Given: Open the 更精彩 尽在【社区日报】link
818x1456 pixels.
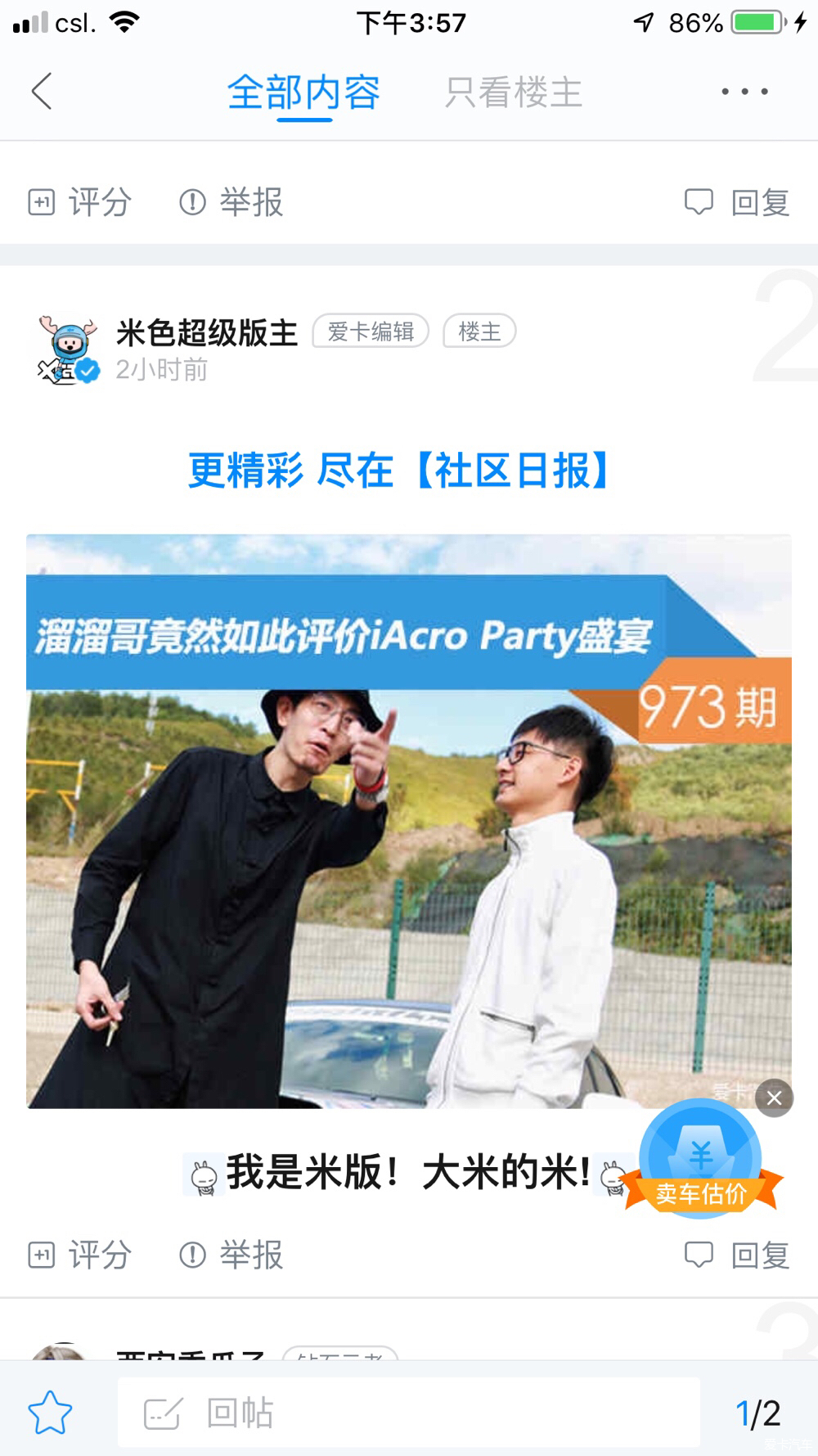Looking at the screenshot, I should 400,471.
